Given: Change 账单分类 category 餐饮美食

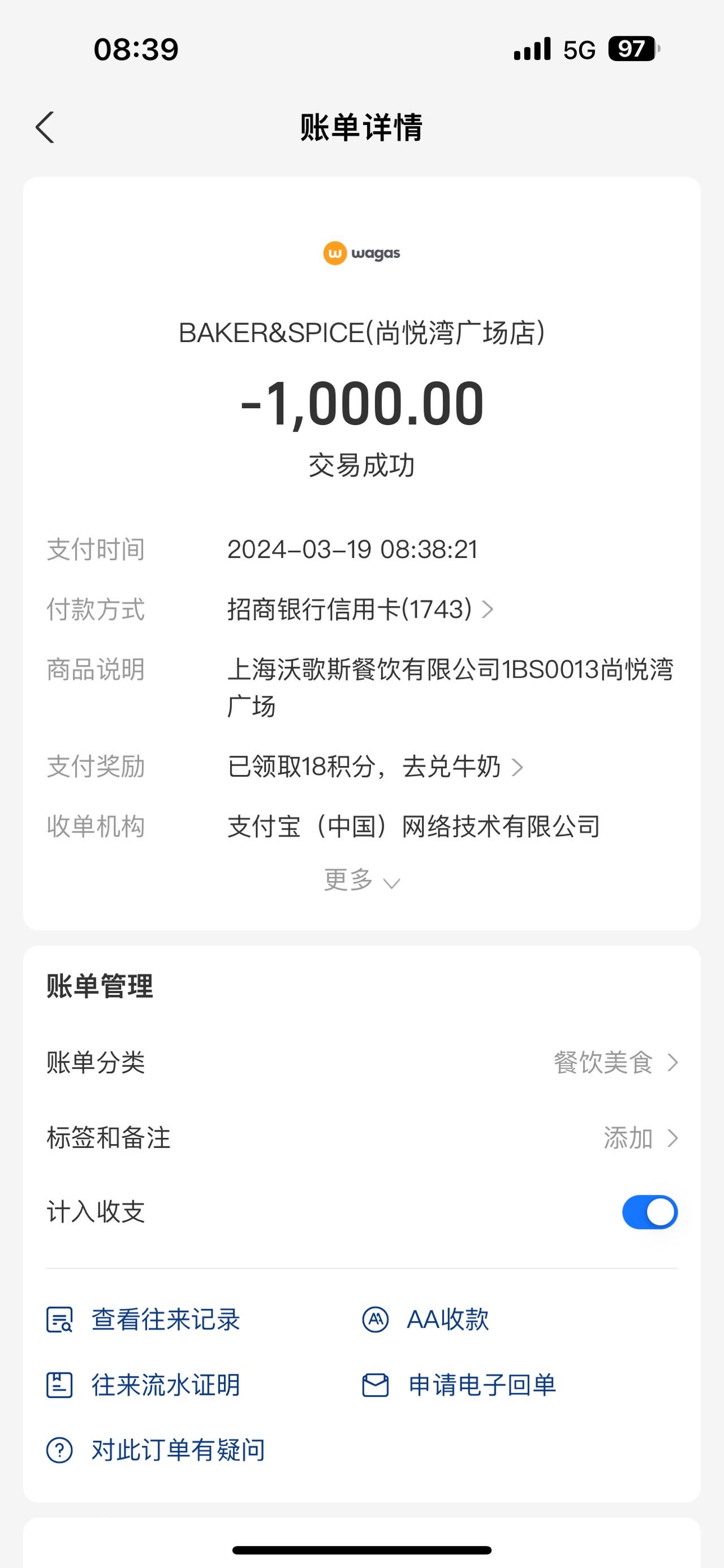Looking at the screenshot, I should point(361,1063).
